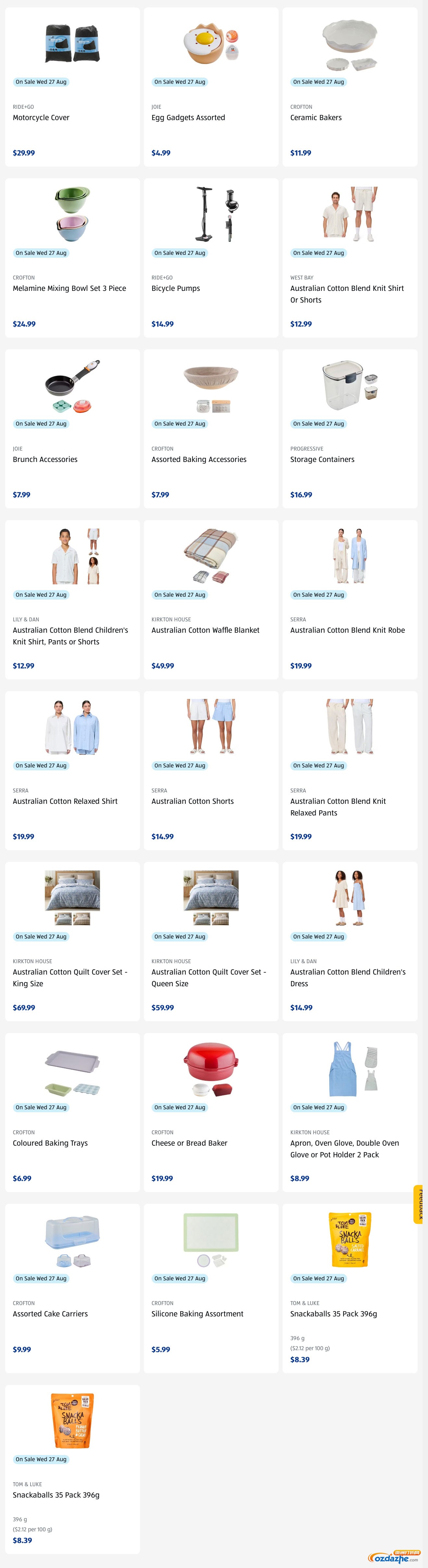Open the Motorcycle Cover product card
Image resolution: width=428 pixels, height=1568 pixels.
[41, 118]
